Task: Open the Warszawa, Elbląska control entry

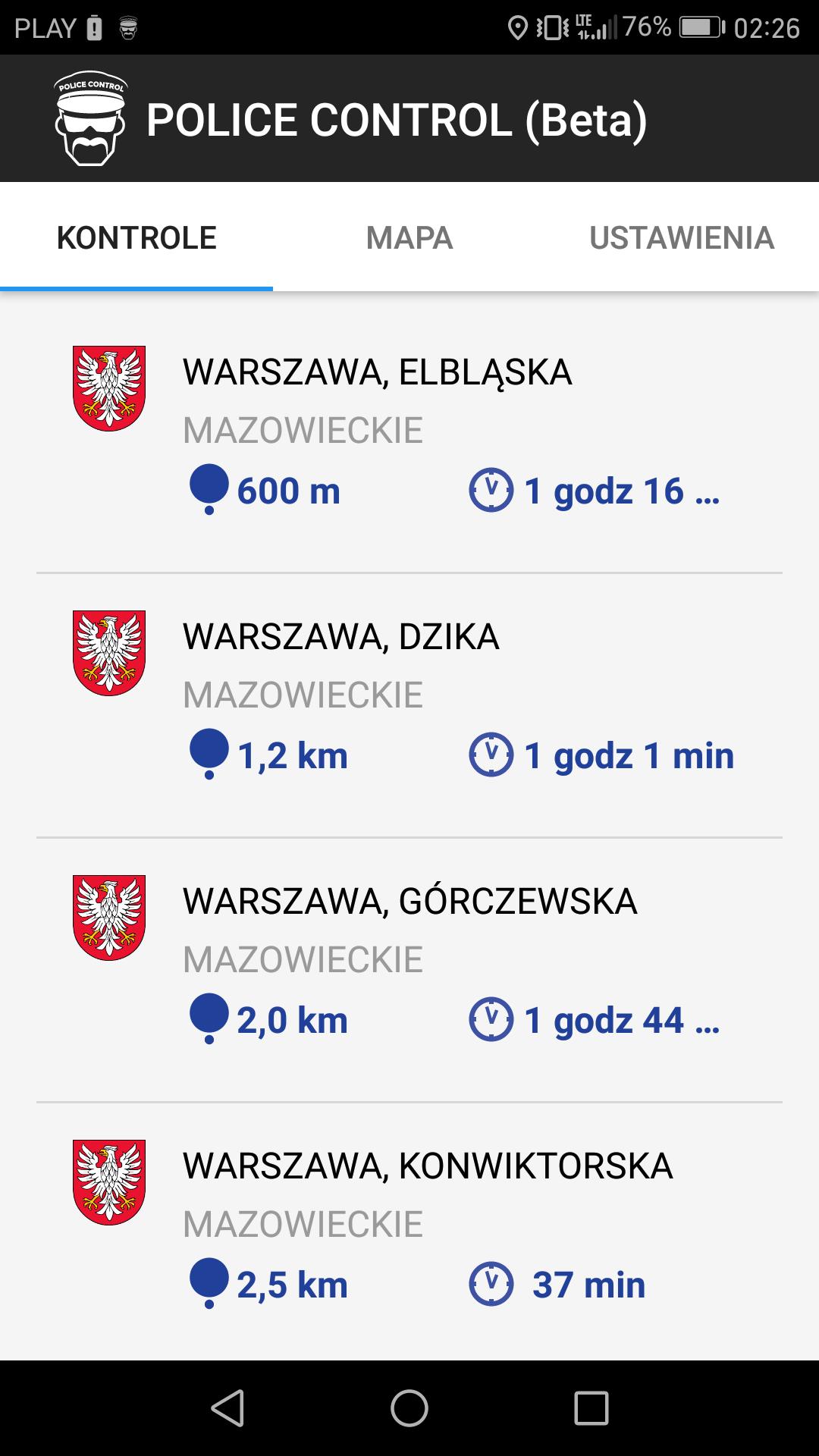Action: click(x=409, y=431)
